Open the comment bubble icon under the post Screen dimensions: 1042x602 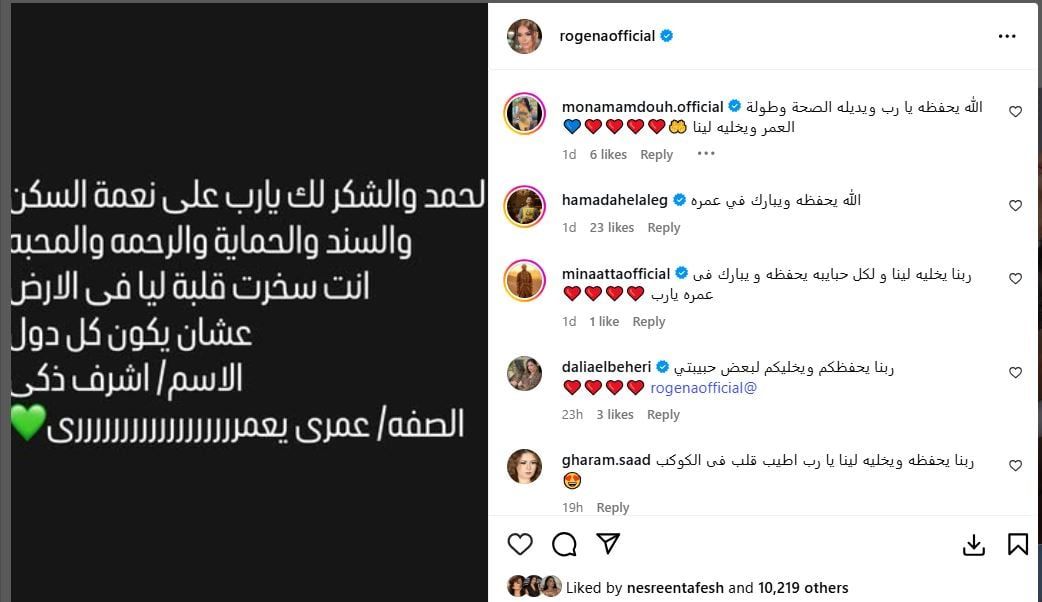[564, 544]
